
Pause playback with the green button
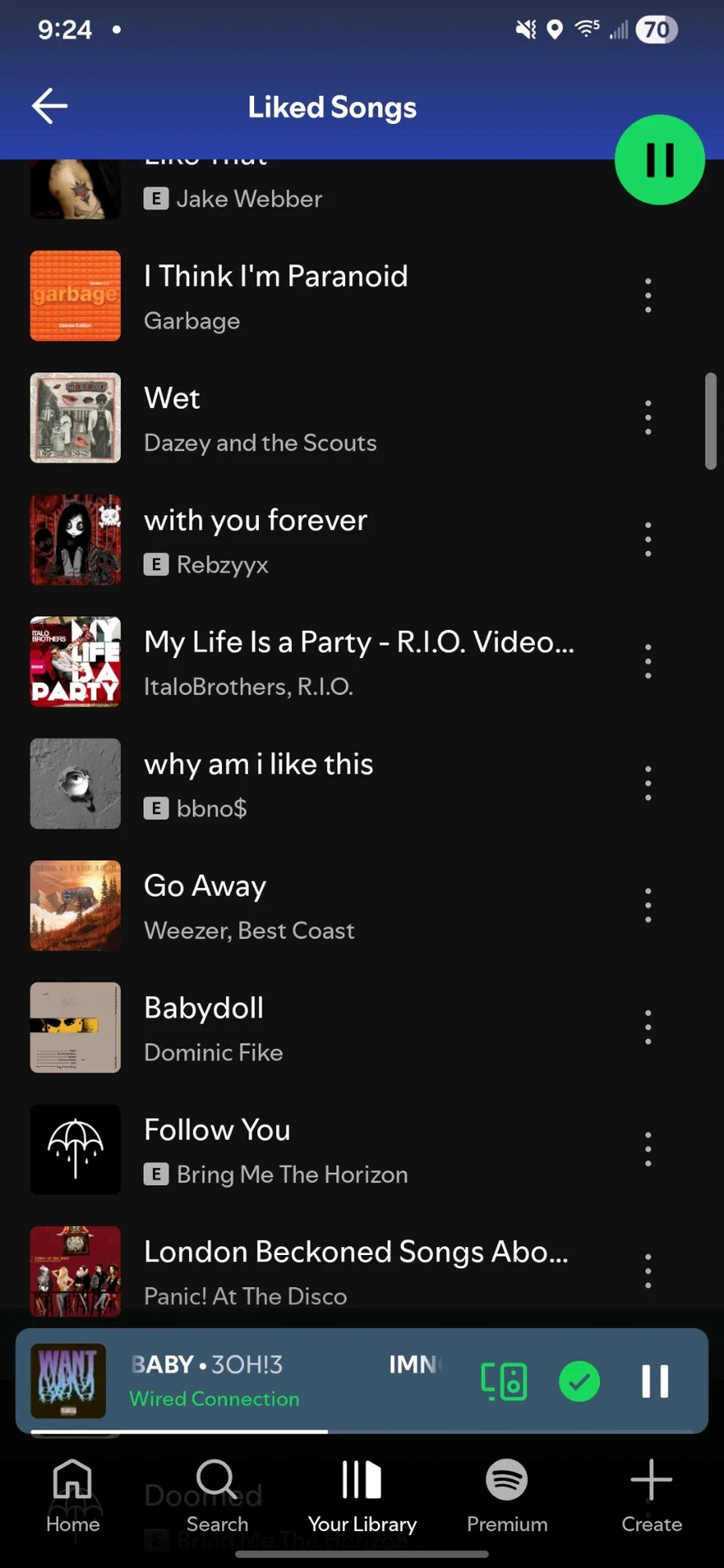point(660,160)
